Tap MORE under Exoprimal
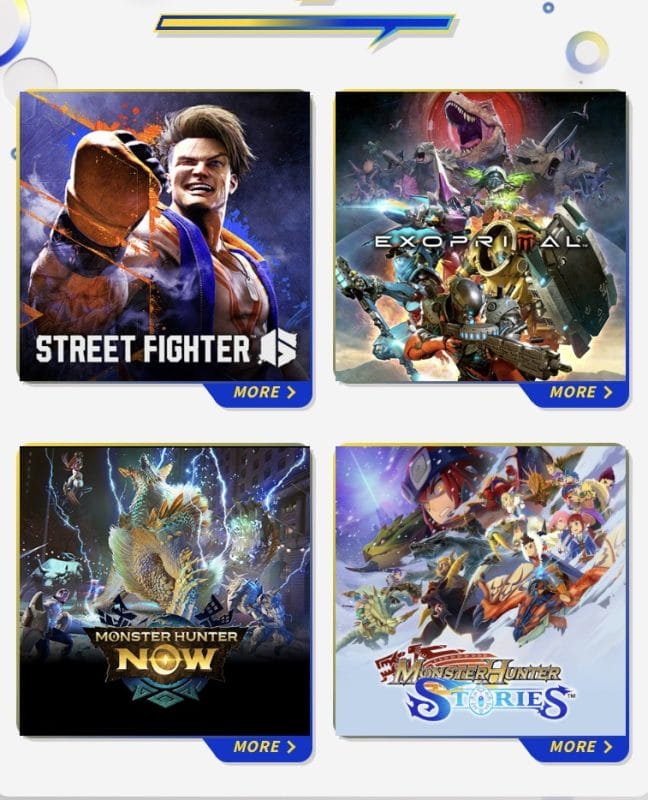This screenshot has height=800, width=648. pyautogui.click(x=581, y=392)
